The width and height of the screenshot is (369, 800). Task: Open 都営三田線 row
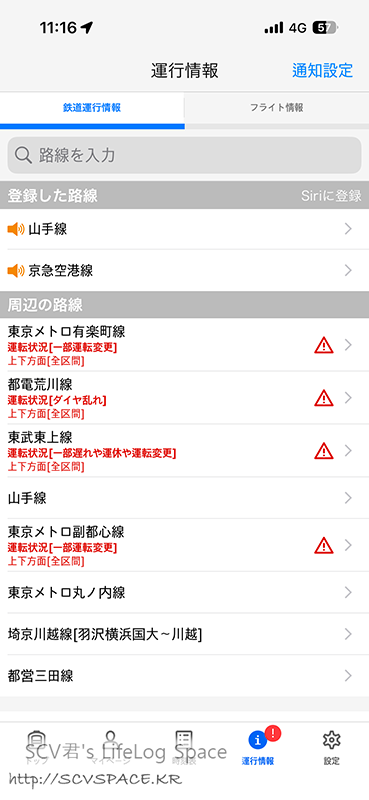point(184,676)
